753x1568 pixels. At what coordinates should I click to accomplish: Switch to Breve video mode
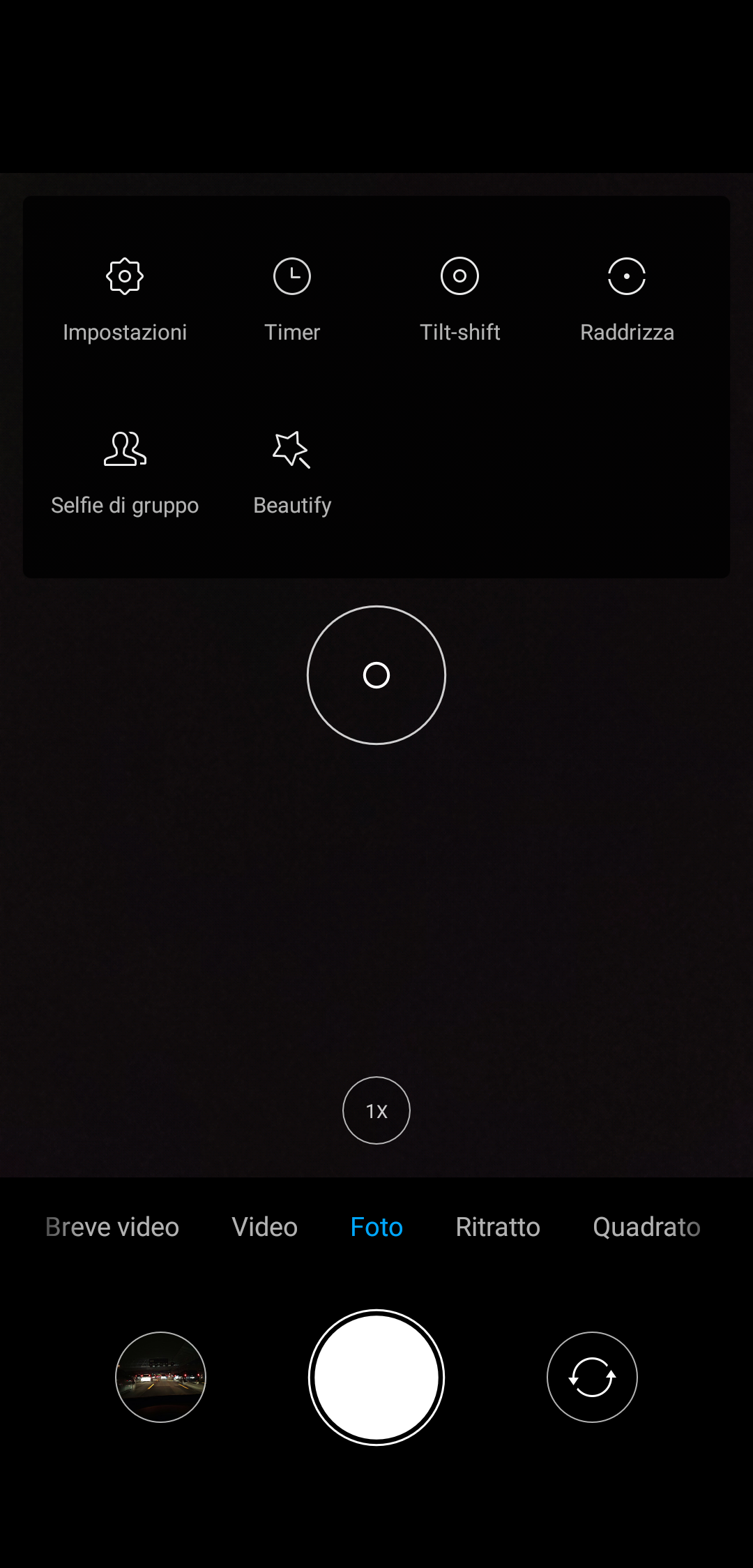coord(112,1227)
